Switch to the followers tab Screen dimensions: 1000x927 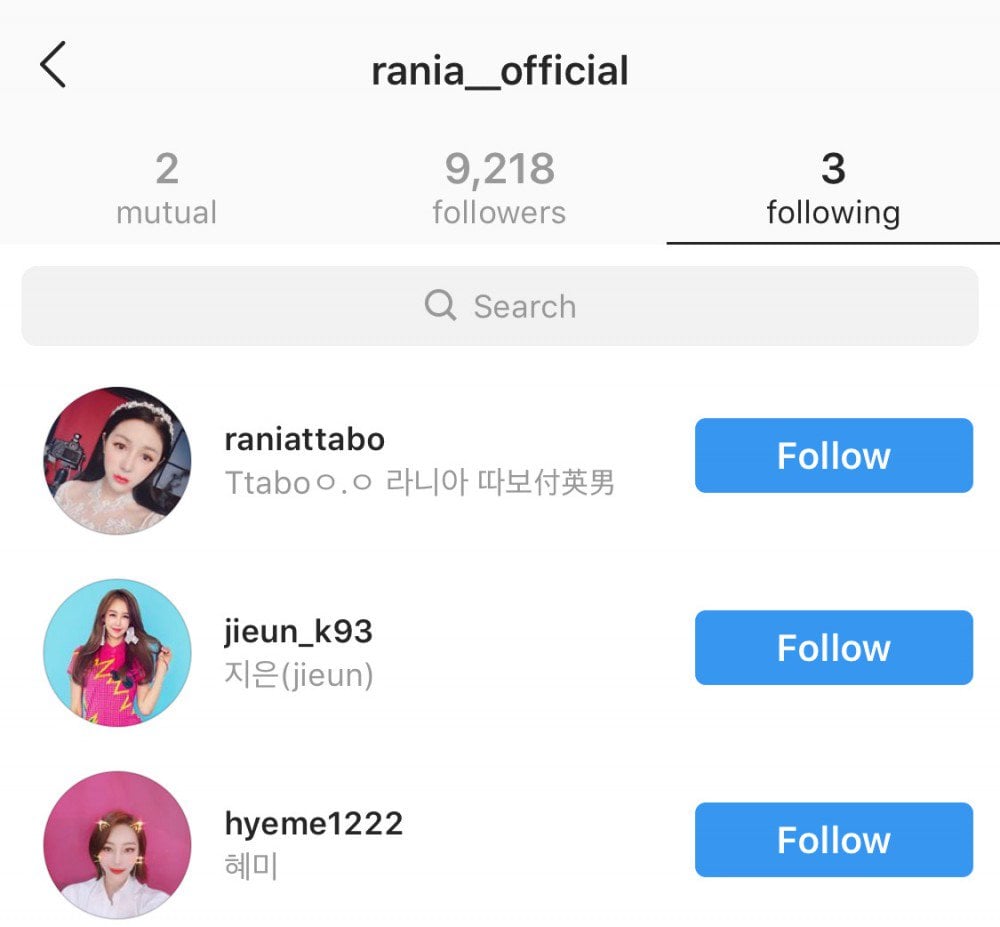pyautogui.click(x=499, y=189)
